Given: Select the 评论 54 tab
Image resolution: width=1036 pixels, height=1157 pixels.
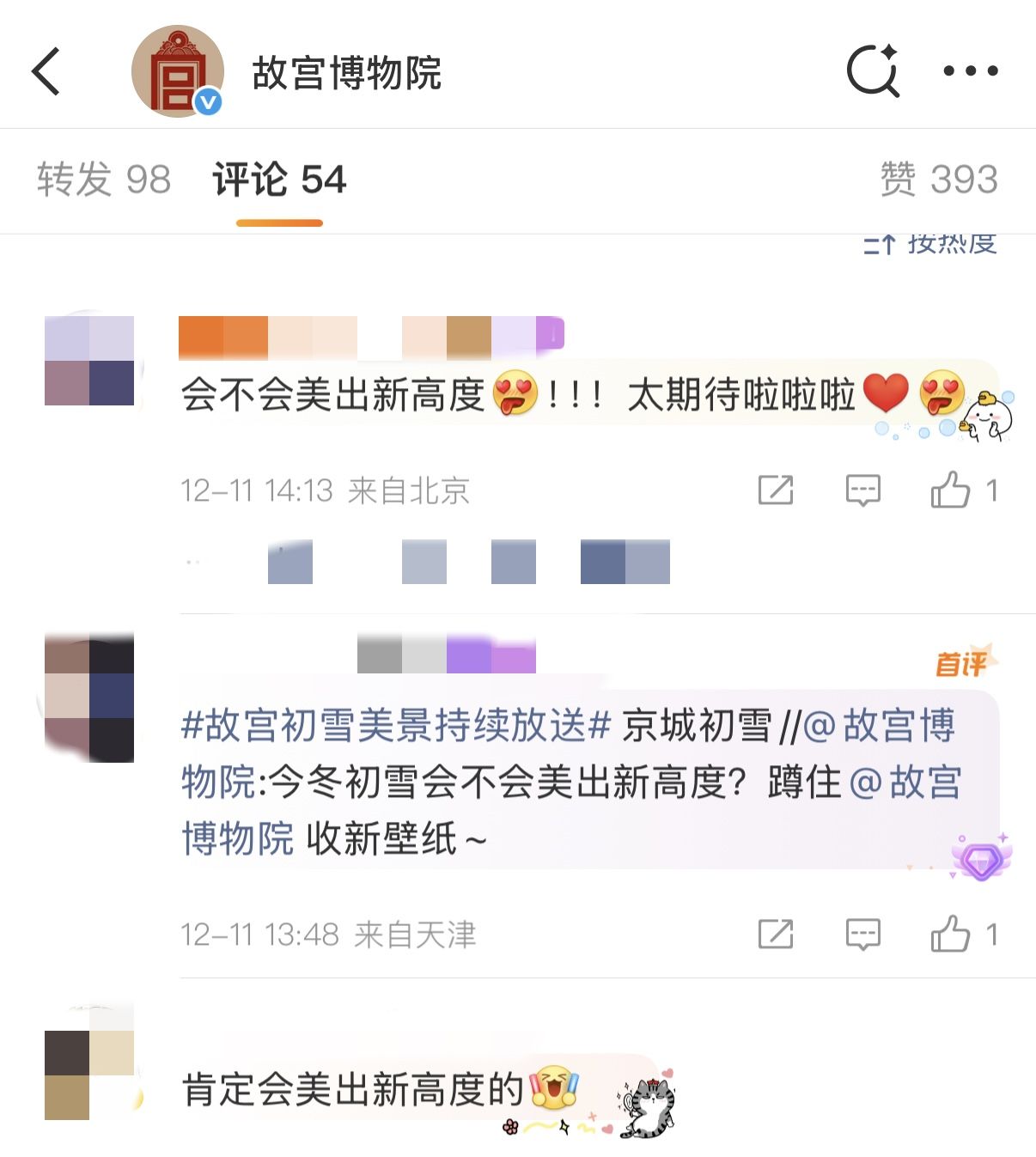Looking at the screenshot, I should pos(279,180).
